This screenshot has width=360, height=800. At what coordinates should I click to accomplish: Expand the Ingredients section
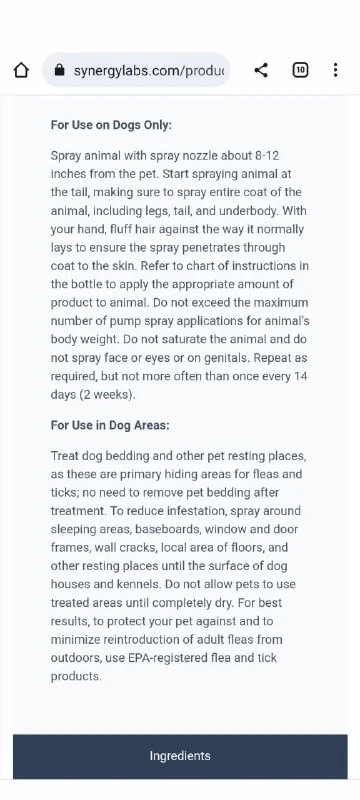pos(180,756)
